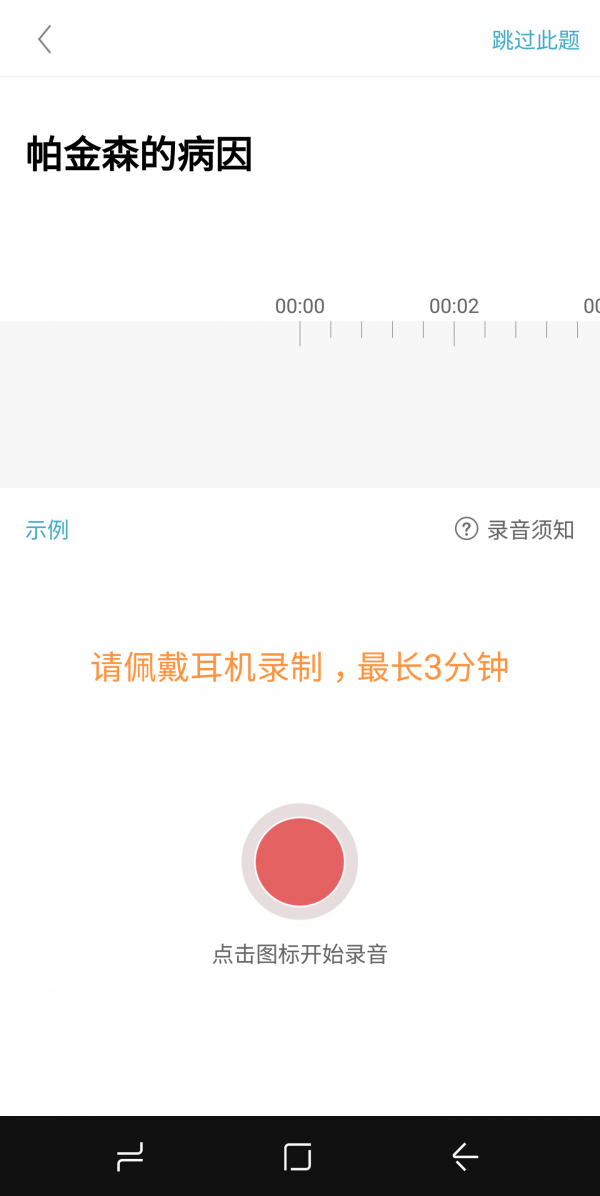Screen dimensions: 600x1196
Task: Tap the system back button
Action: click(x=465, y=1157)
